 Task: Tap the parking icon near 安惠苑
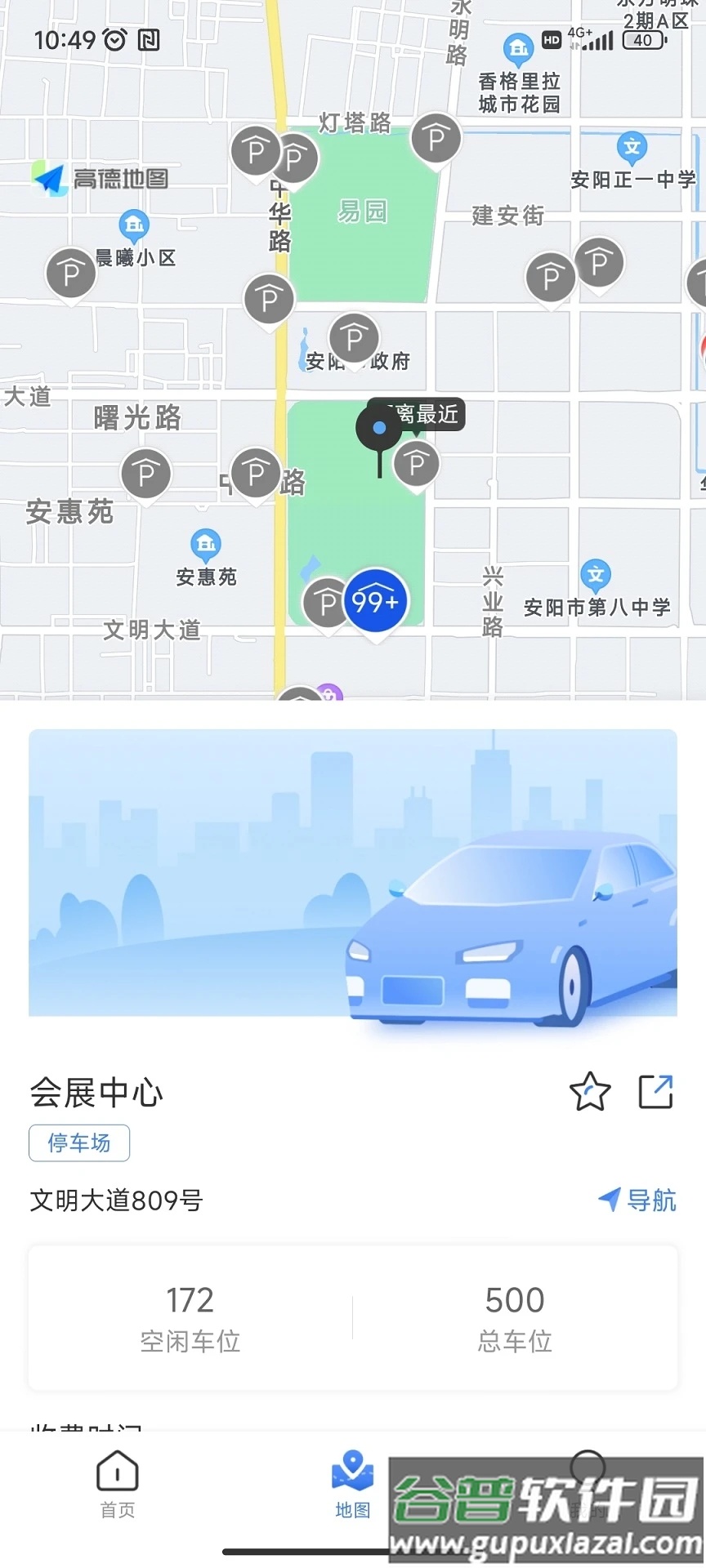click(145, 472)
